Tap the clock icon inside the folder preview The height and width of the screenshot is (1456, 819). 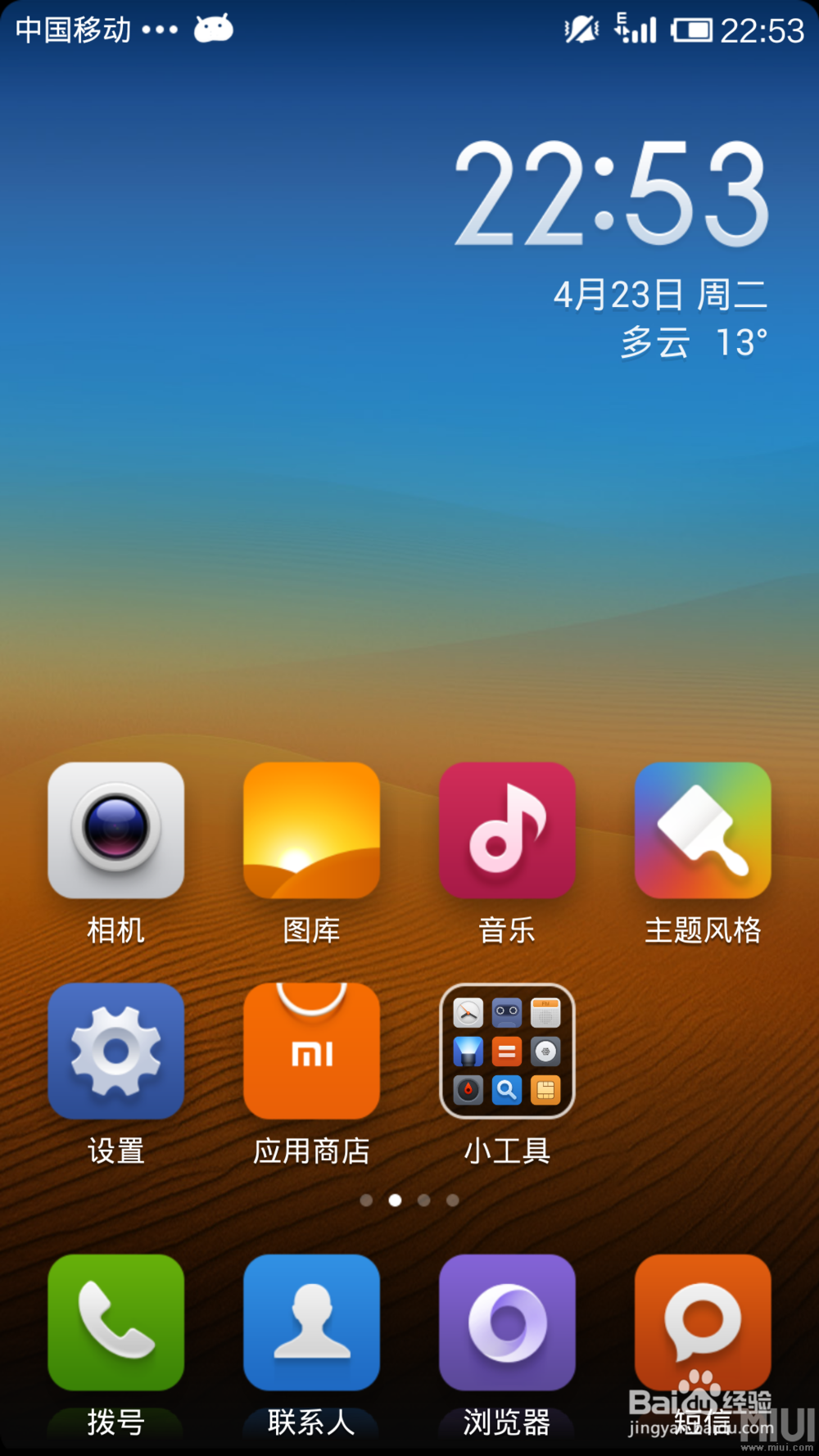pyautogui.click(x=468, y=1011)
